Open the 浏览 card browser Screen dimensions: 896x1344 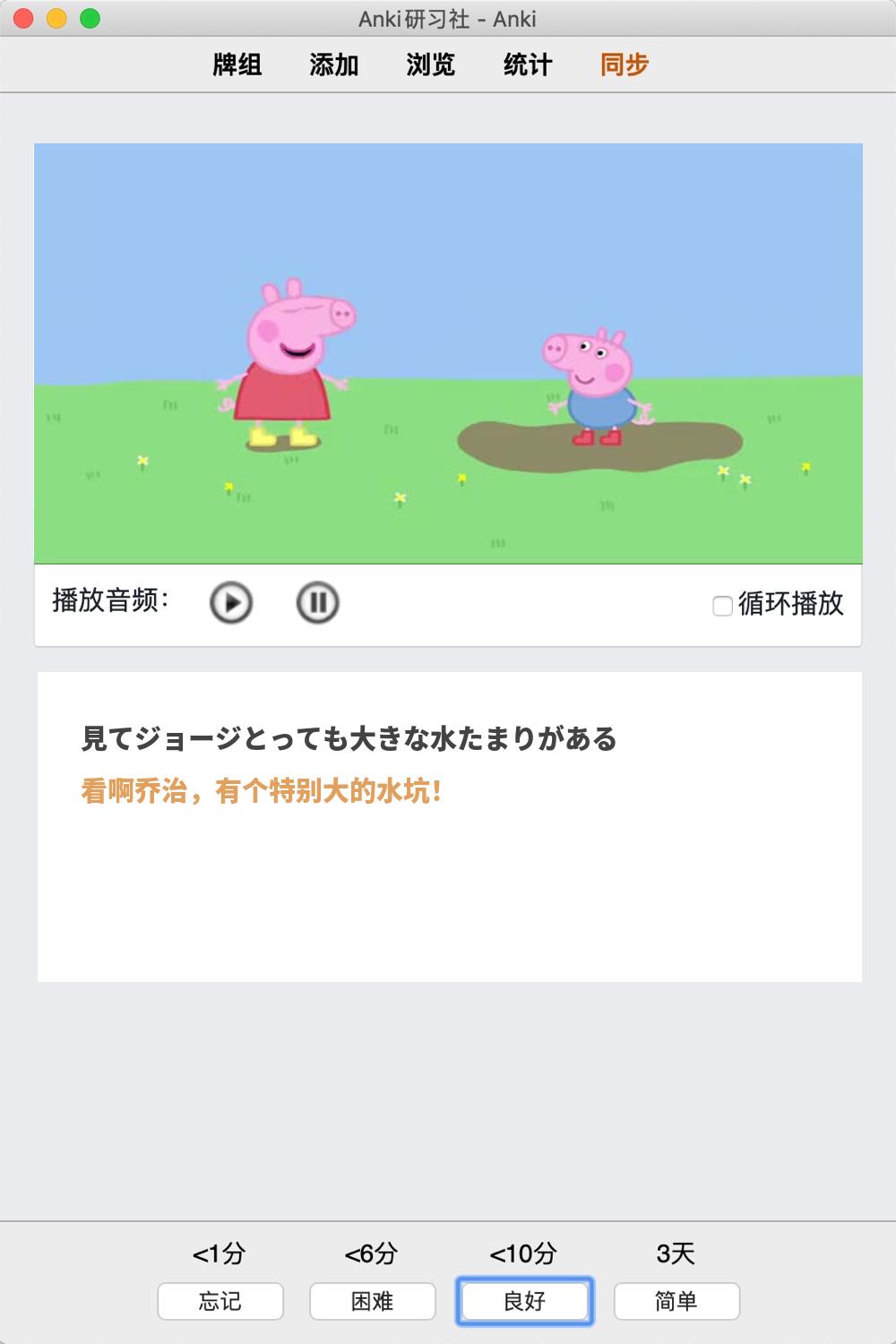[430, 65]
